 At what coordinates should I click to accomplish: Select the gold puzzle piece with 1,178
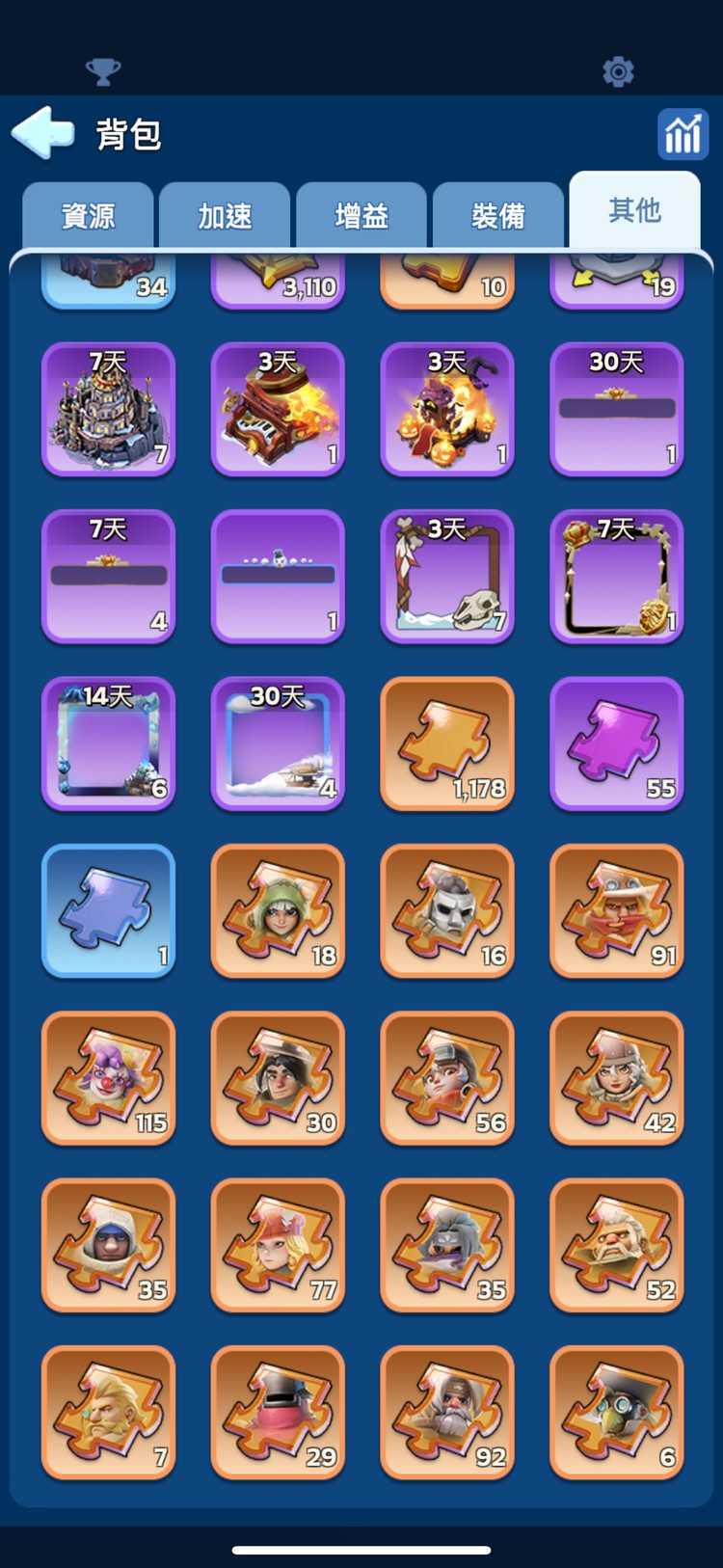(447, 743)
